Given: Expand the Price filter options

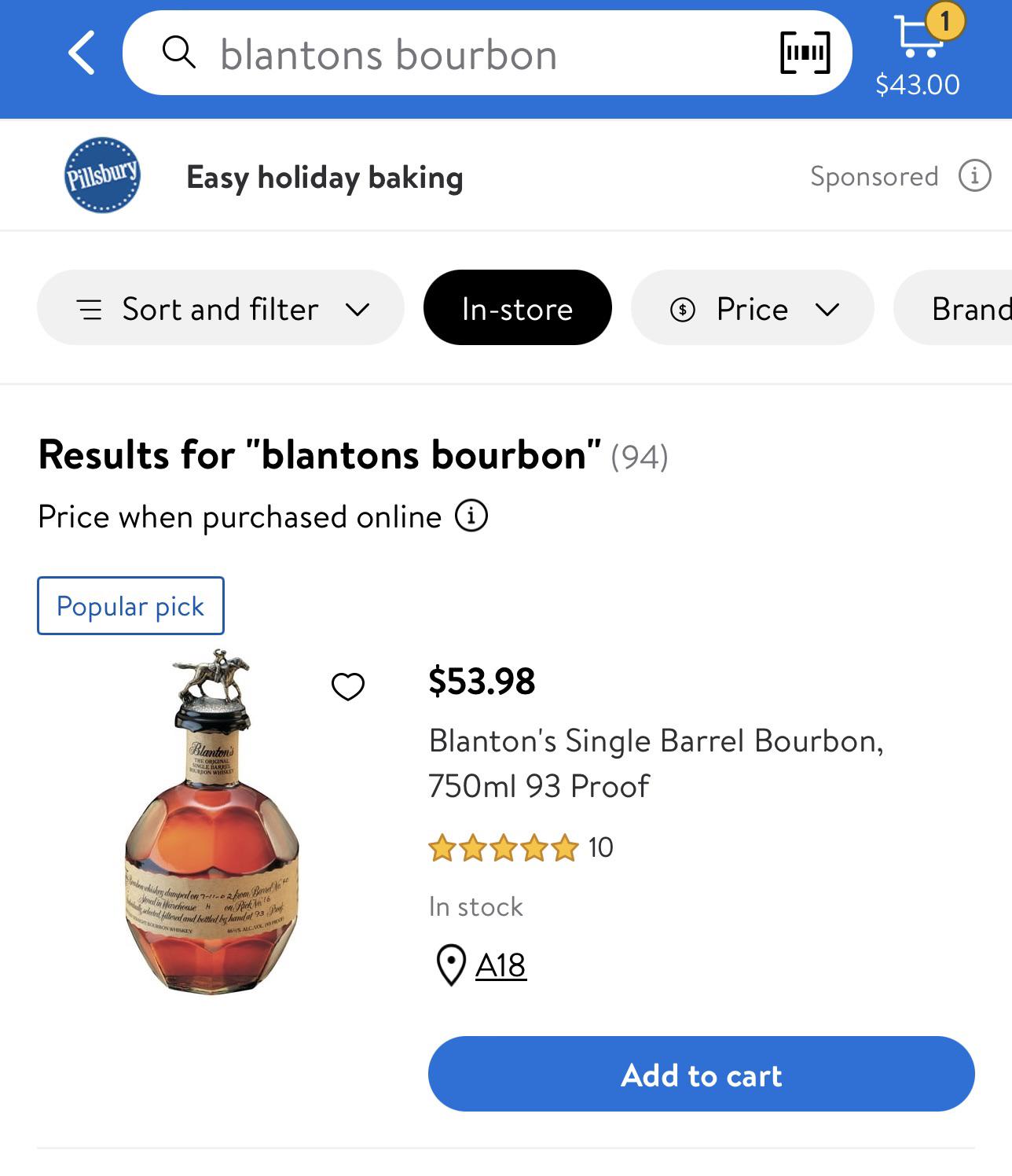Looking at the screenshot, I should coord(751,307).
